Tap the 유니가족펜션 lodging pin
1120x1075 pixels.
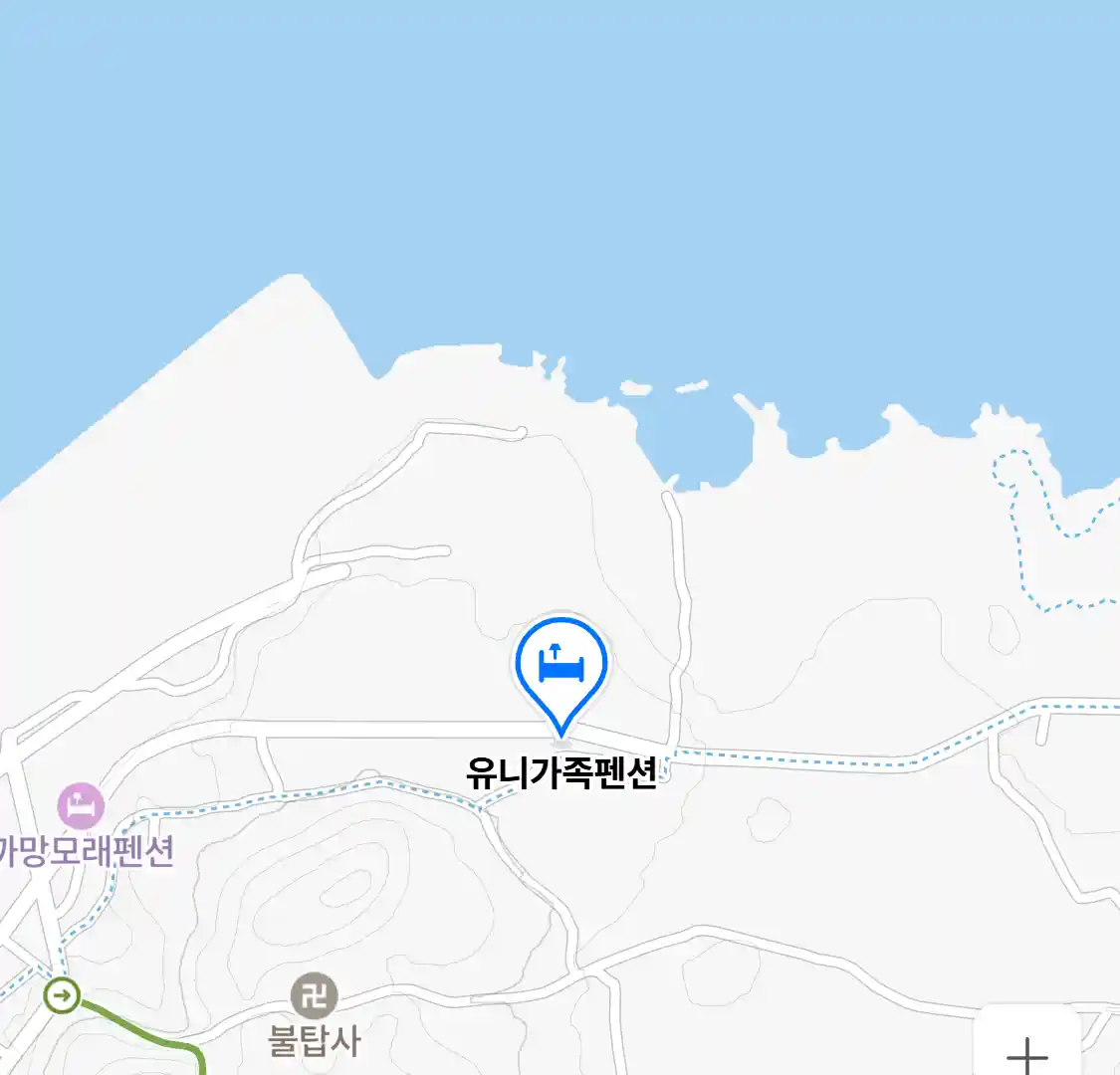coord(561,666)
